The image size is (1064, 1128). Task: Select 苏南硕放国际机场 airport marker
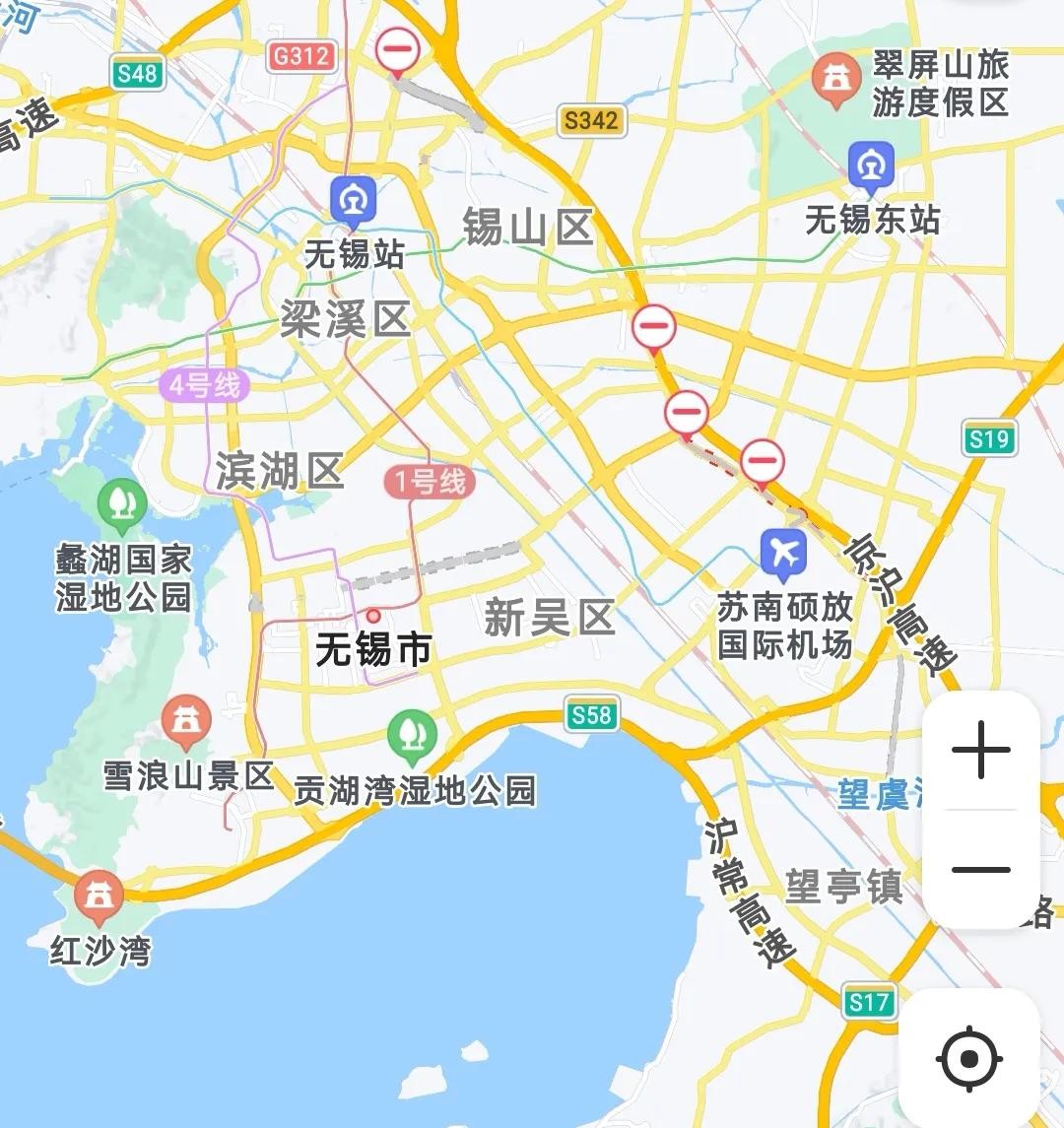coord(784,555)
